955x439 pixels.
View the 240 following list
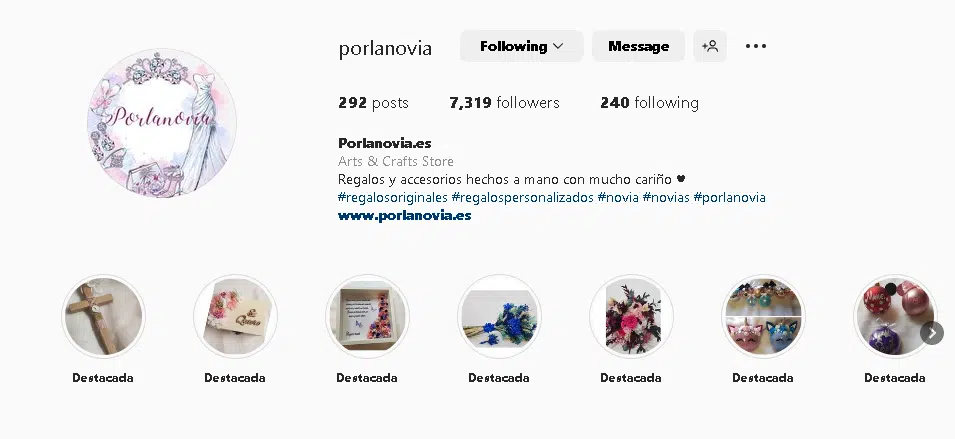click(649, 102)
